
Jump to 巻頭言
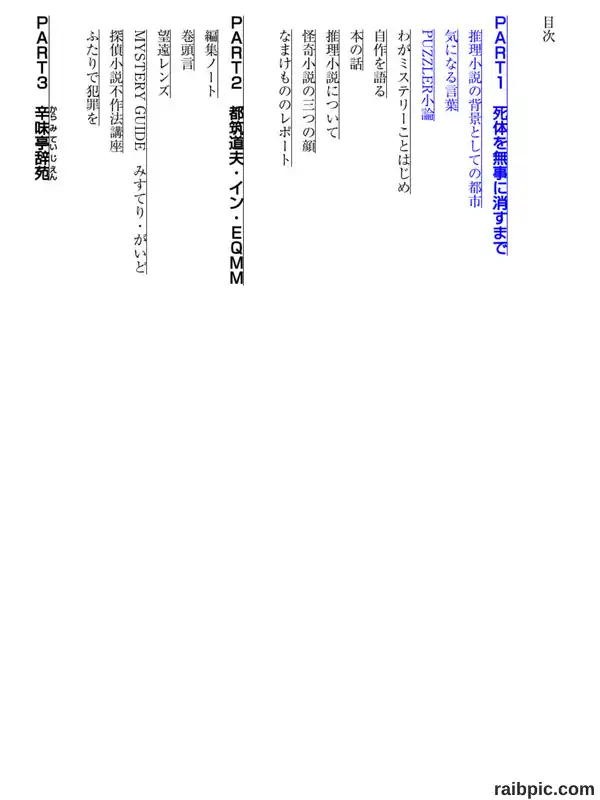[187, 49]
